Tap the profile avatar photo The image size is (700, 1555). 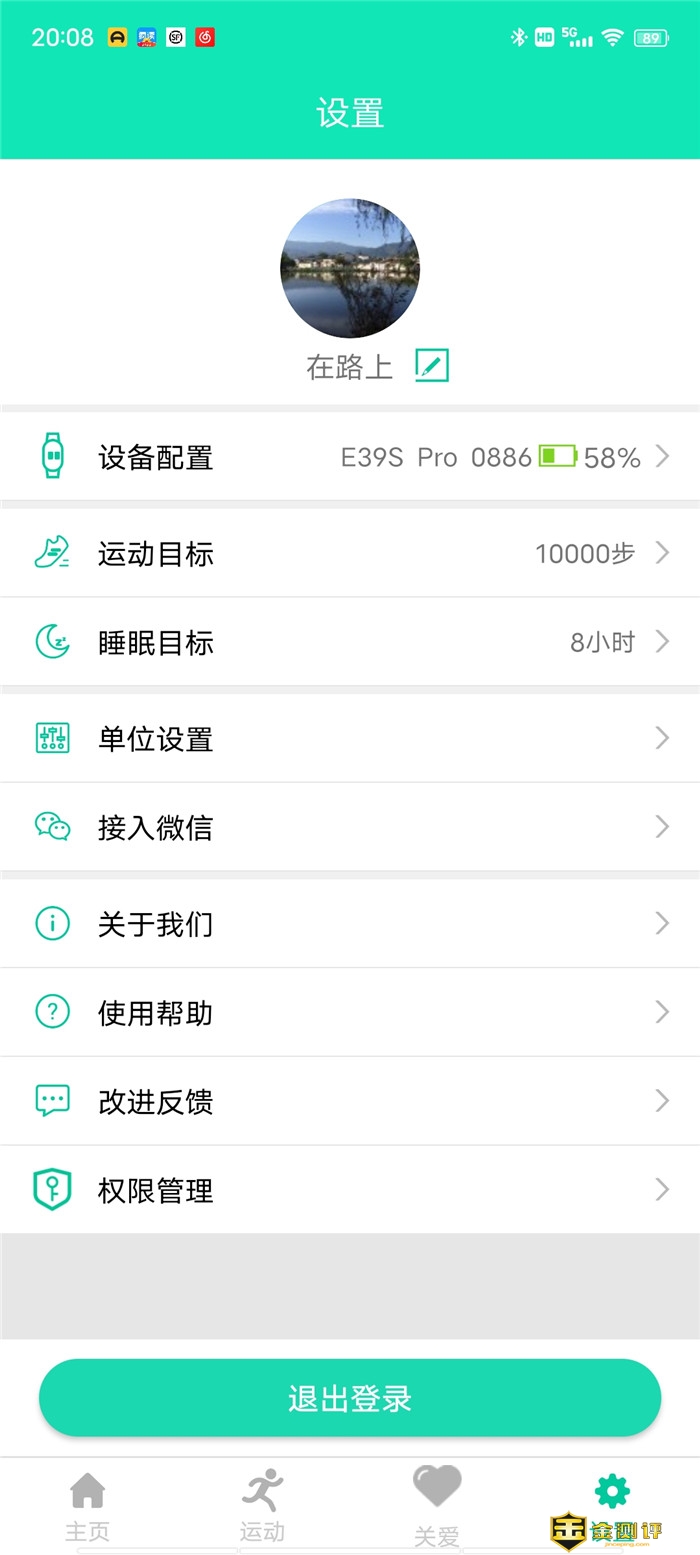pos(350,268)
